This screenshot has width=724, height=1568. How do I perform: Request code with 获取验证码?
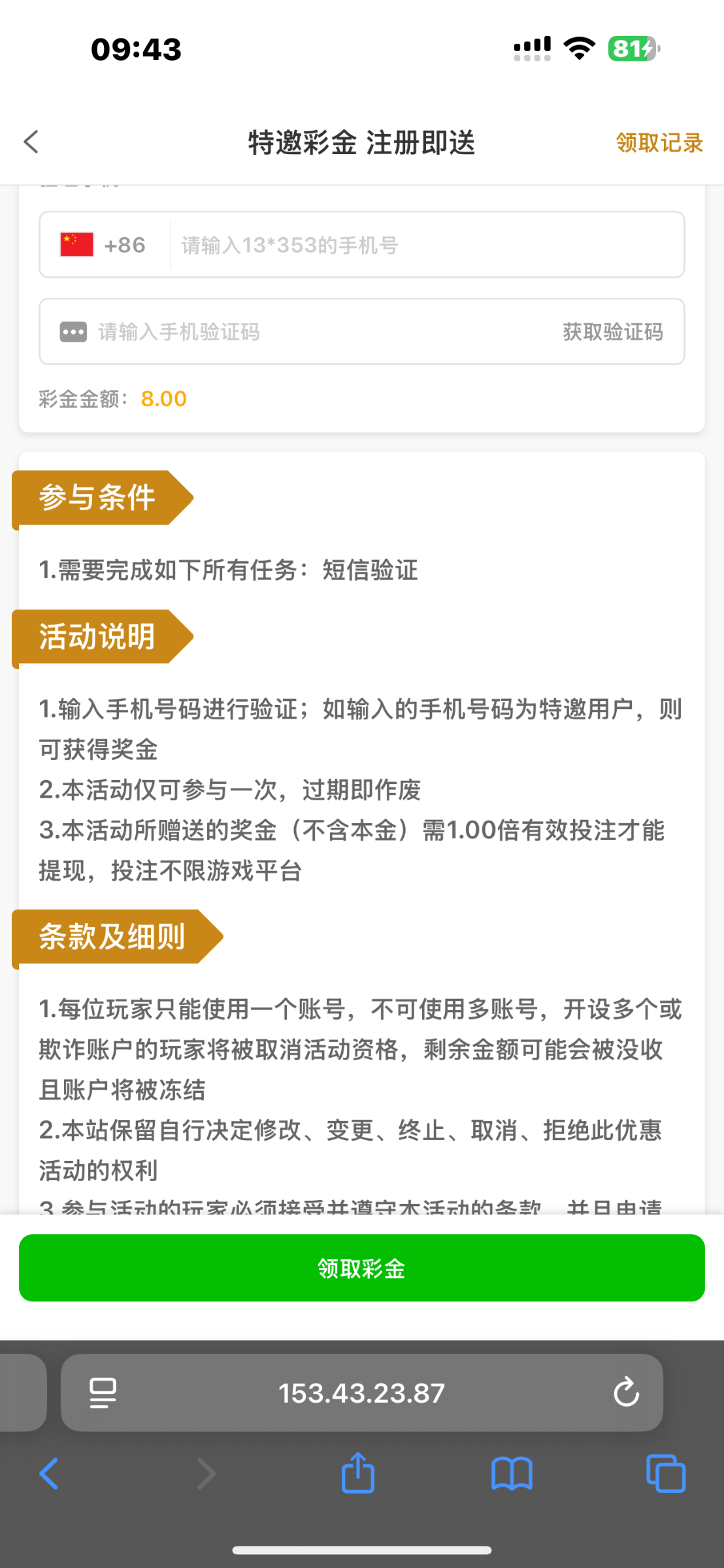click(612, 332)
